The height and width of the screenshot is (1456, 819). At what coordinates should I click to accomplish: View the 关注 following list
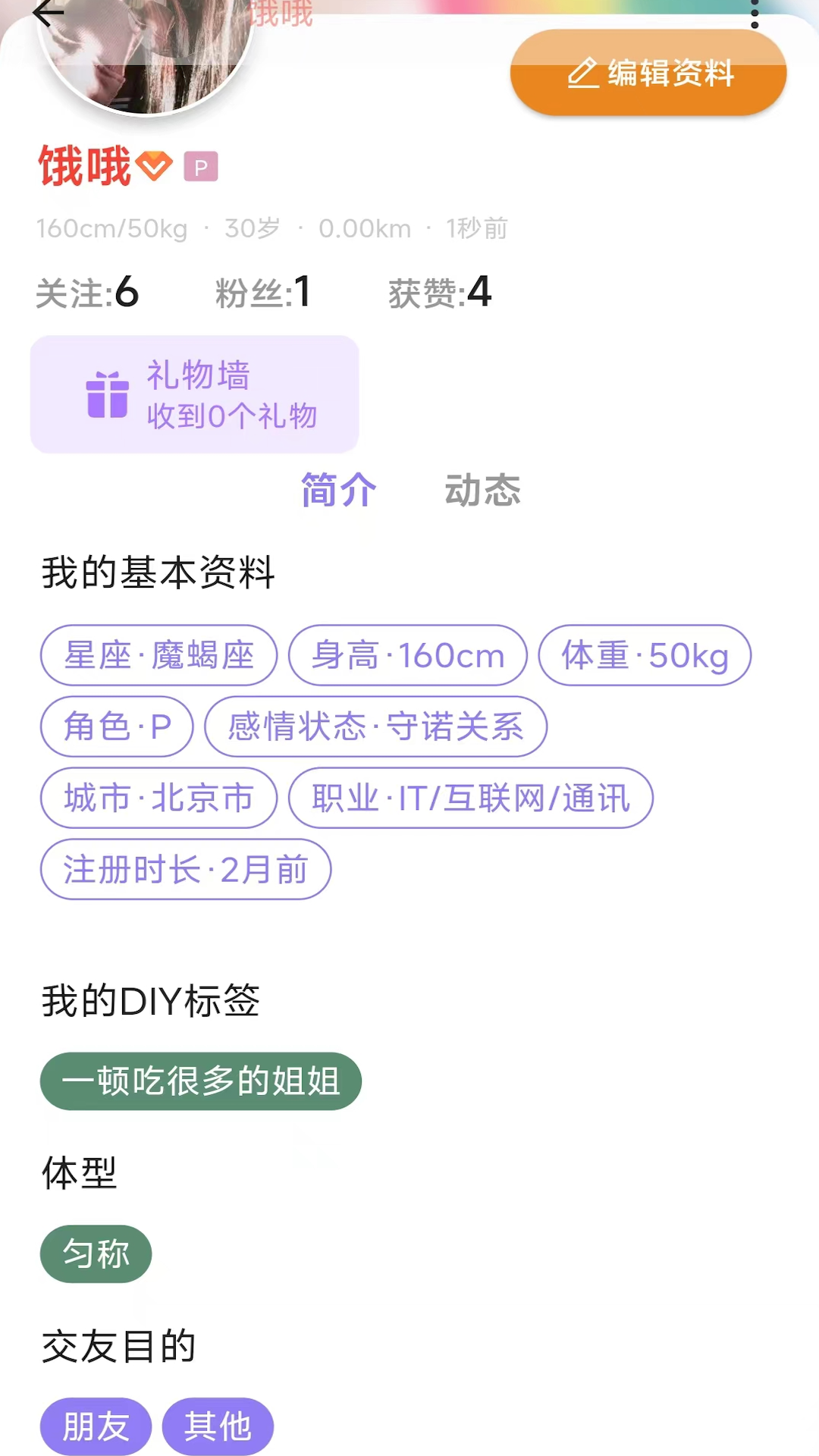[87, 293]
